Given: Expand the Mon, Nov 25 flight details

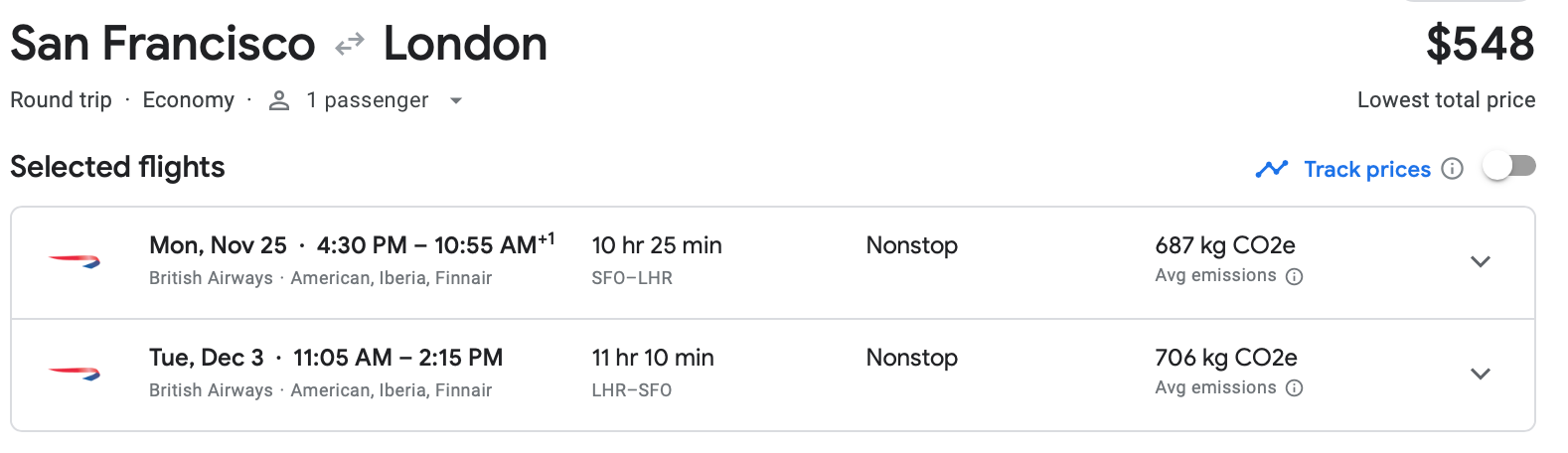Looking at the screenshot, I should [x=1480, y=261].
